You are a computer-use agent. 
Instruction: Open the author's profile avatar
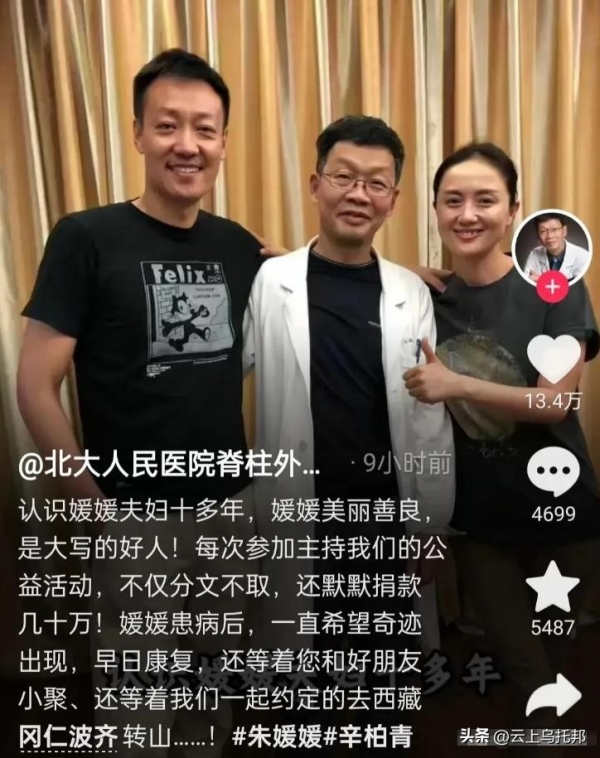552,245
